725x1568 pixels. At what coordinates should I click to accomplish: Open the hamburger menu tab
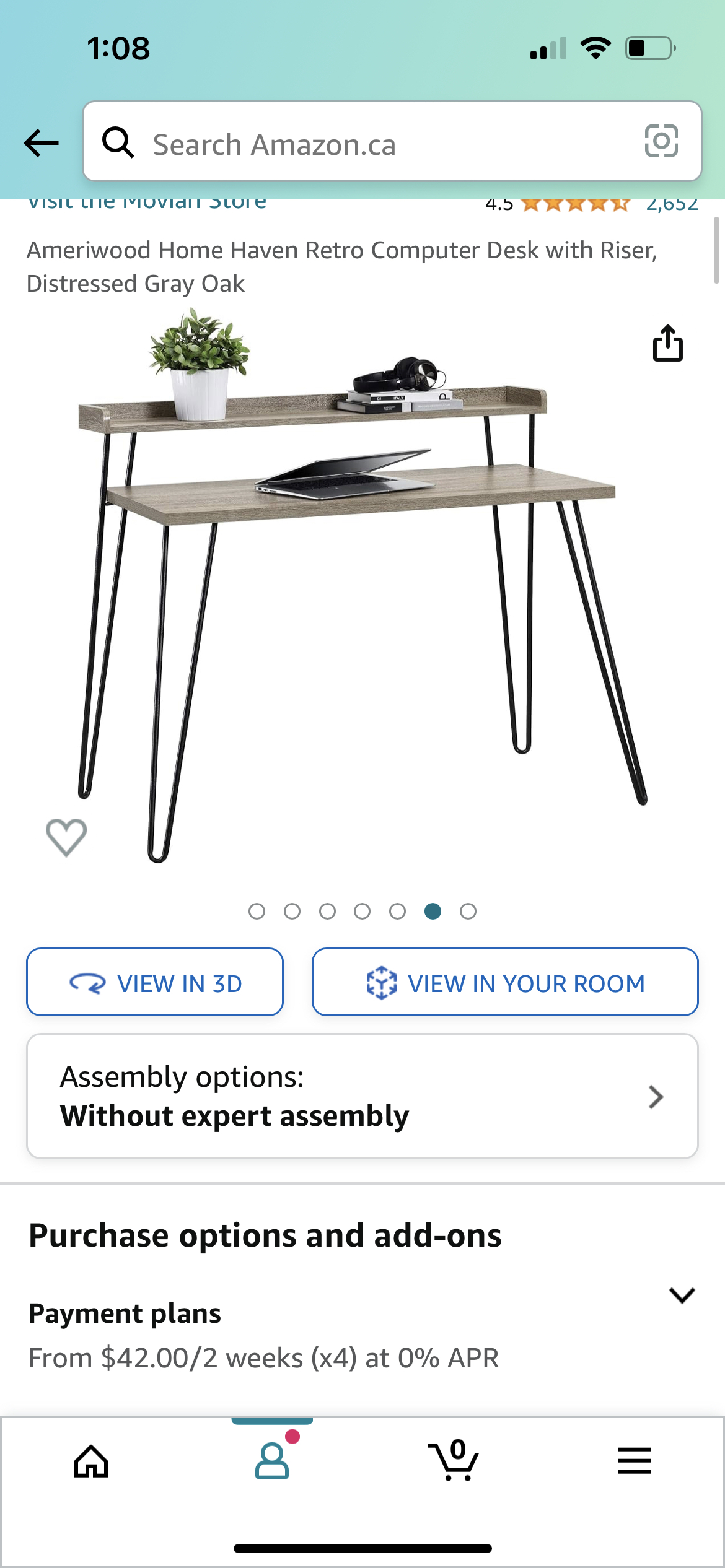(635, 1461)
